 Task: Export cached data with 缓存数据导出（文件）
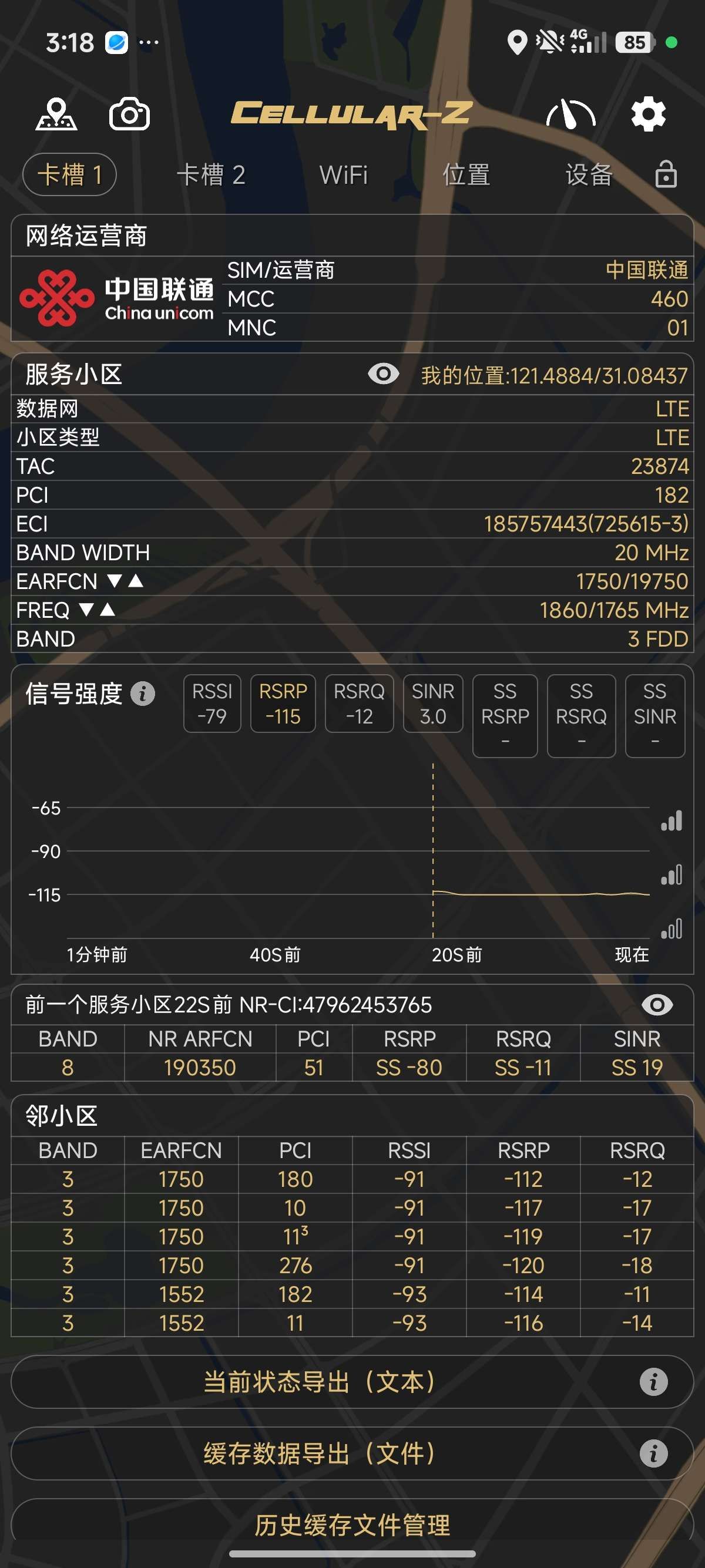click(320, 1453)
